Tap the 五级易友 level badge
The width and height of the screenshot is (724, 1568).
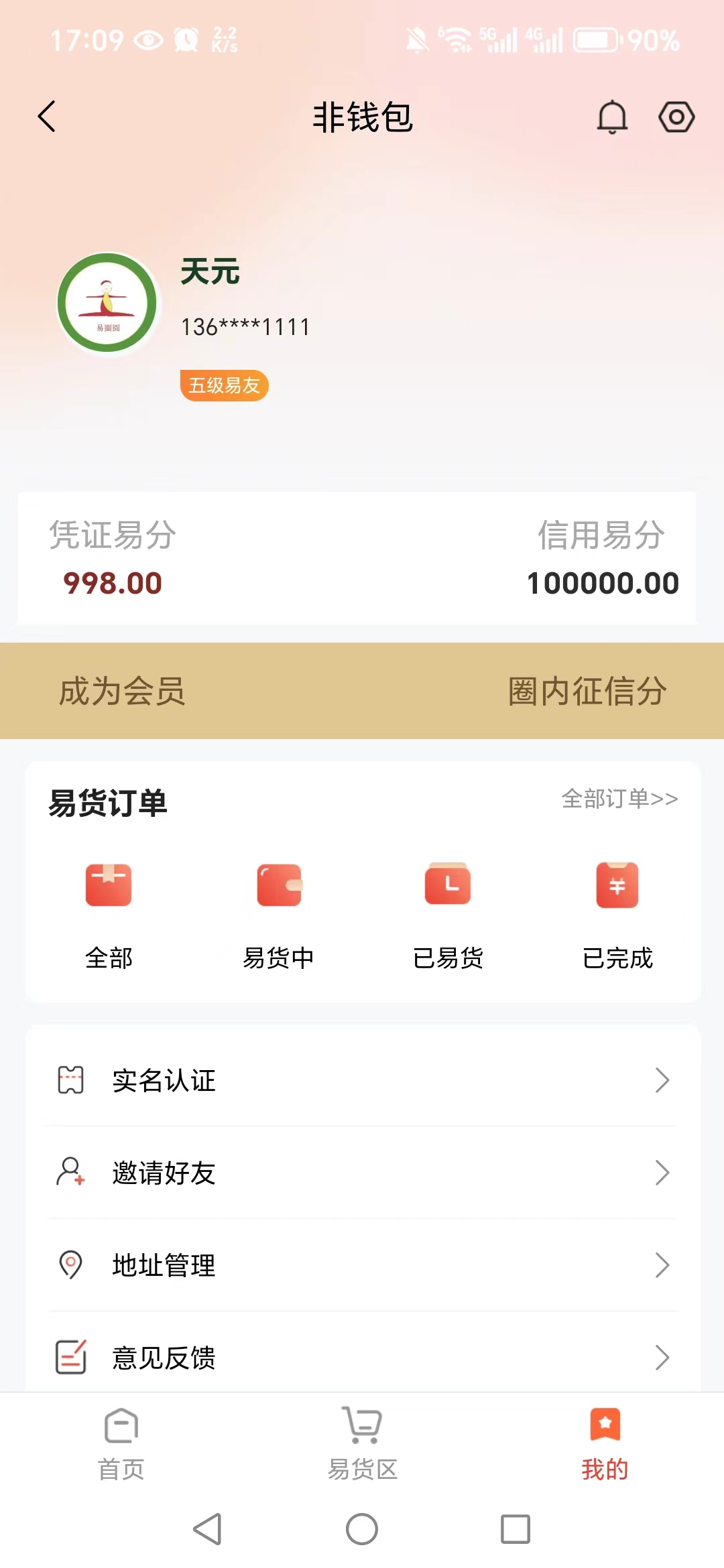[x=224, y=386]
